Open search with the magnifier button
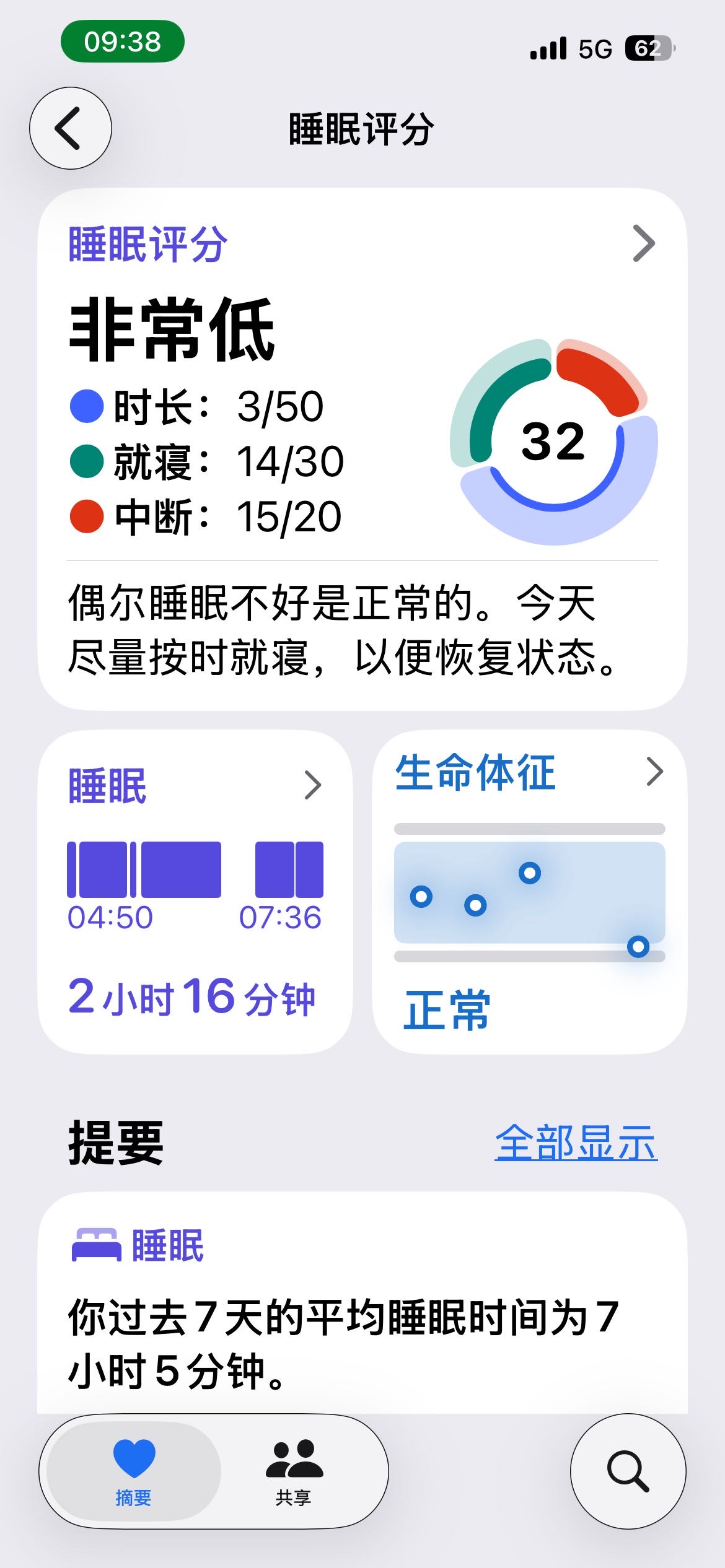Screen dimensions: 725x1568 click(x=628, y=1471)
